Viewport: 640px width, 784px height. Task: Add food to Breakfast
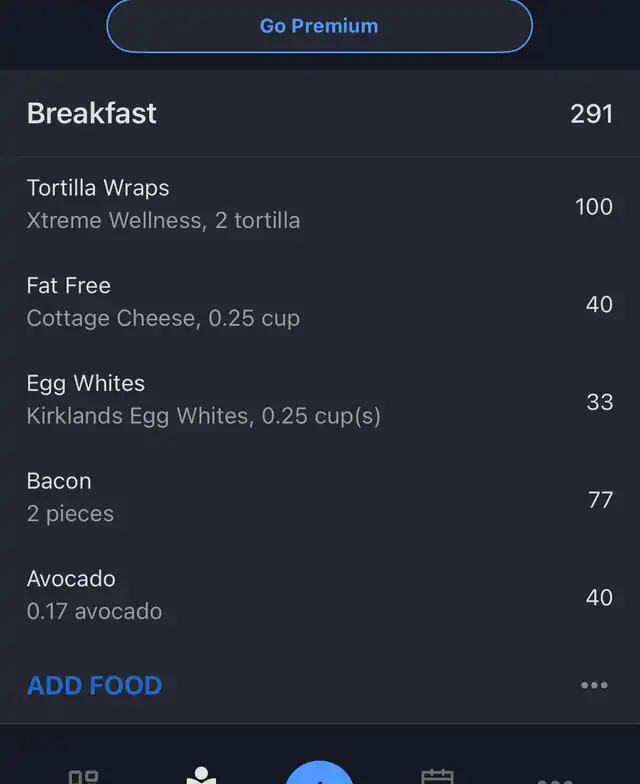94,686
